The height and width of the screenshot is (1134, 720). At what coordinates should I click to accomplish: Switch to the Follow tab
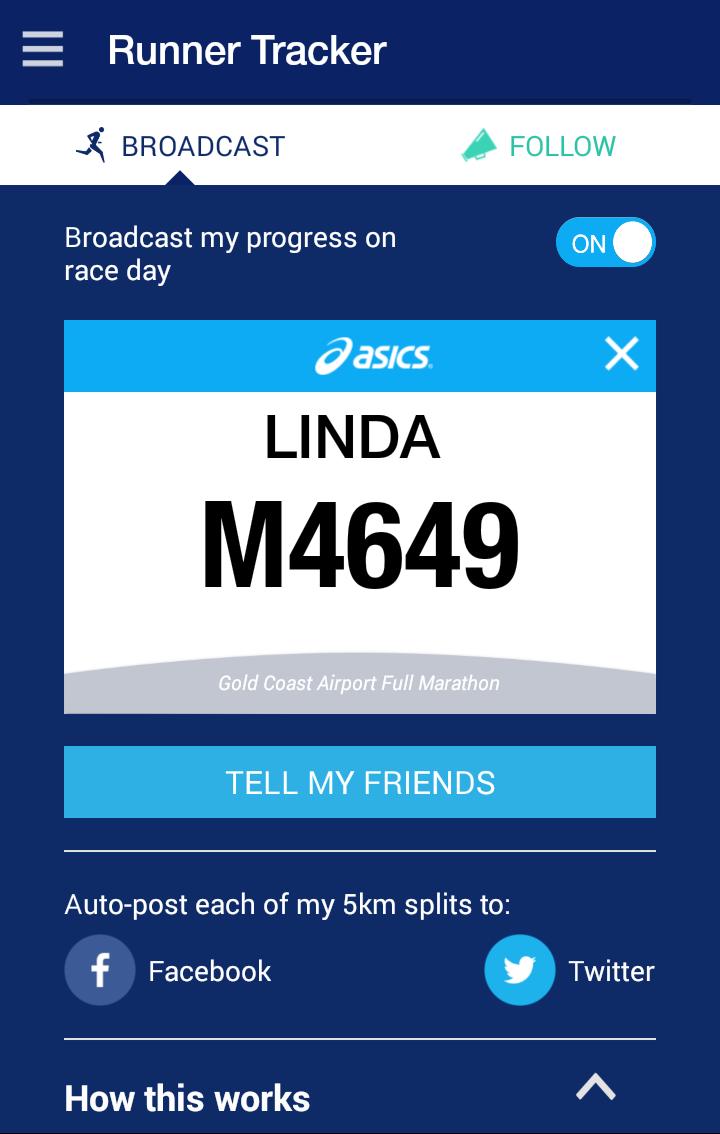point(539,146)
